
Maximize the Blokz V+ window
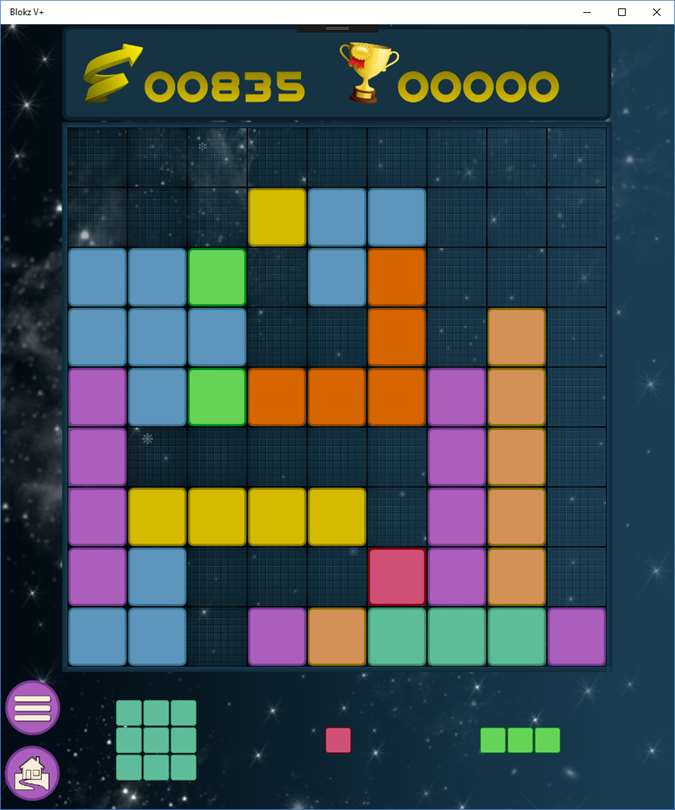click(x=622, y=12)
